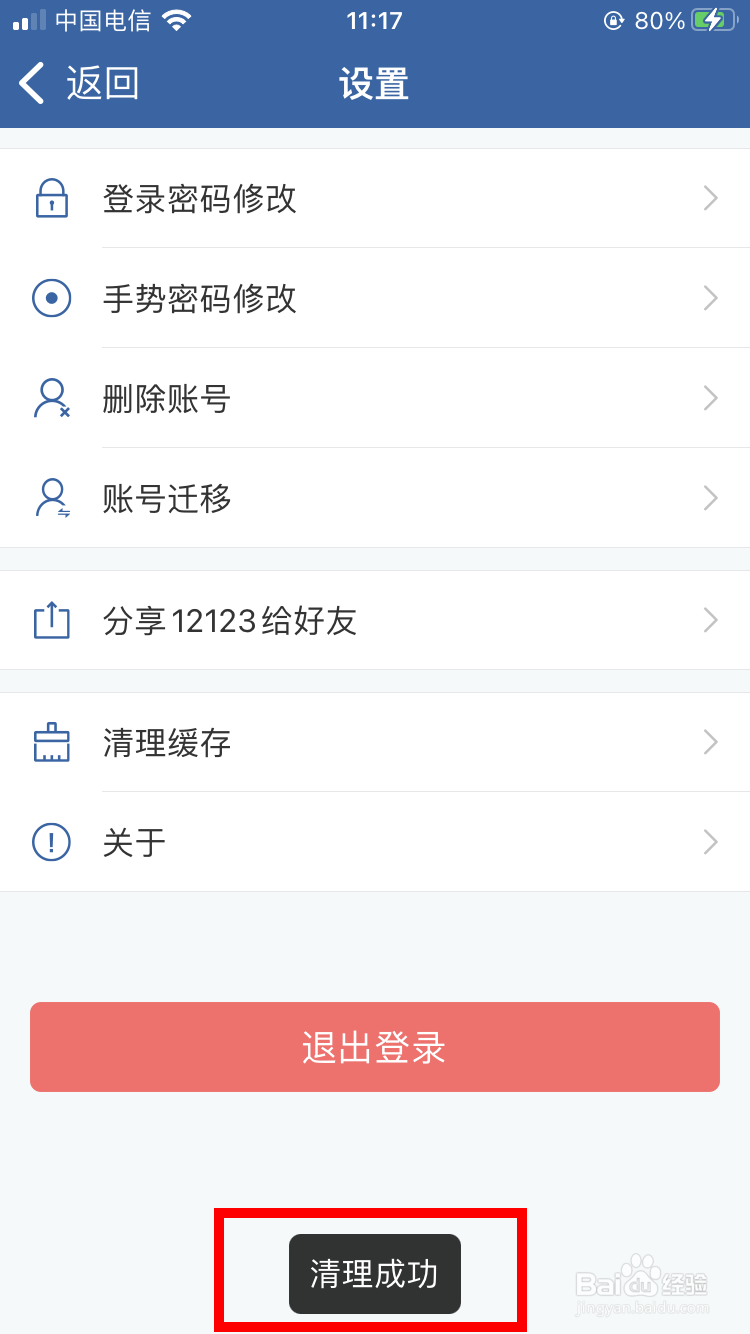Open 账号迁移 page
750x1334 pixels.
click(x=375, y=498)
